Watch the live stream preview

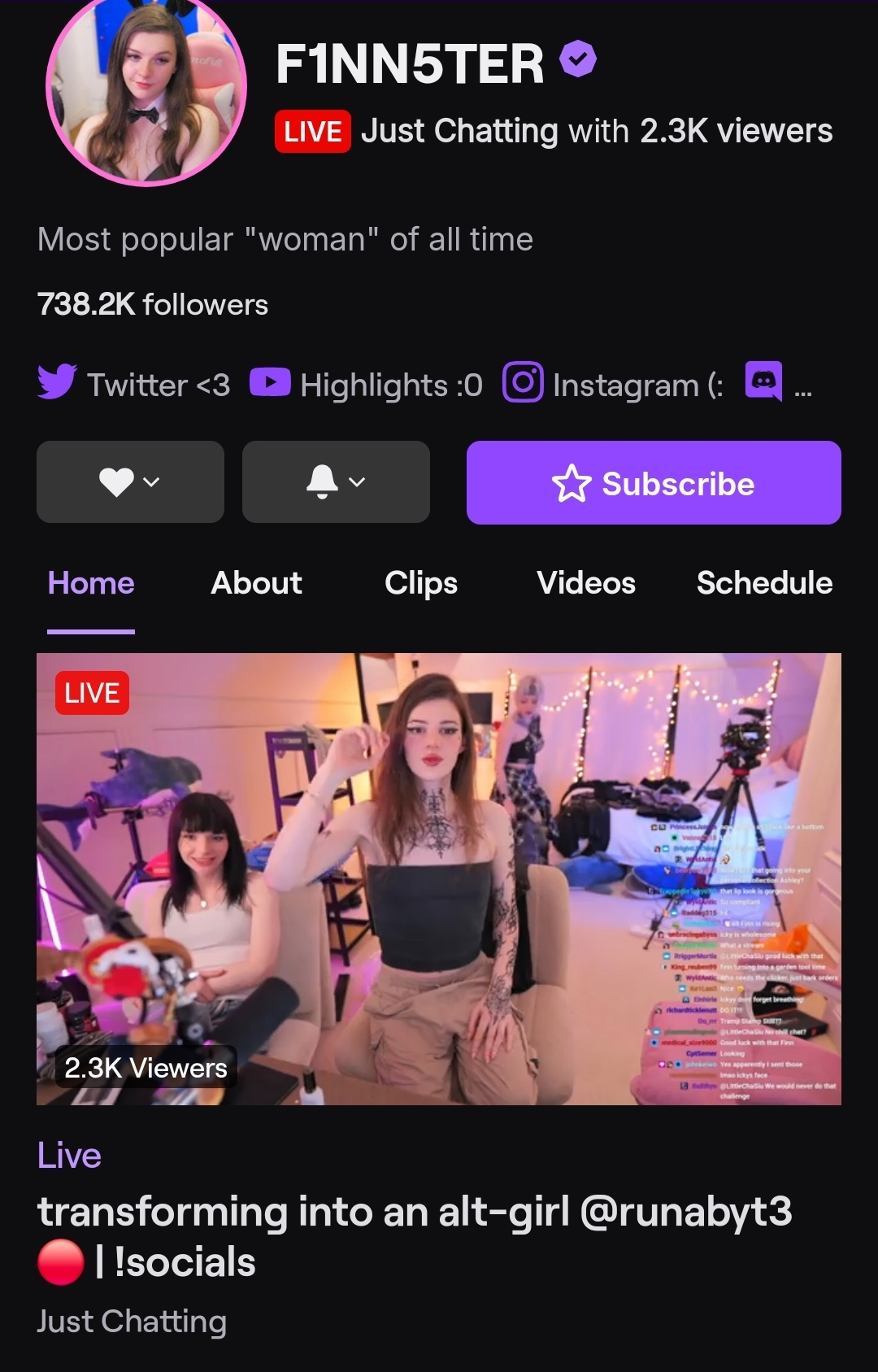tap(439, 878)
